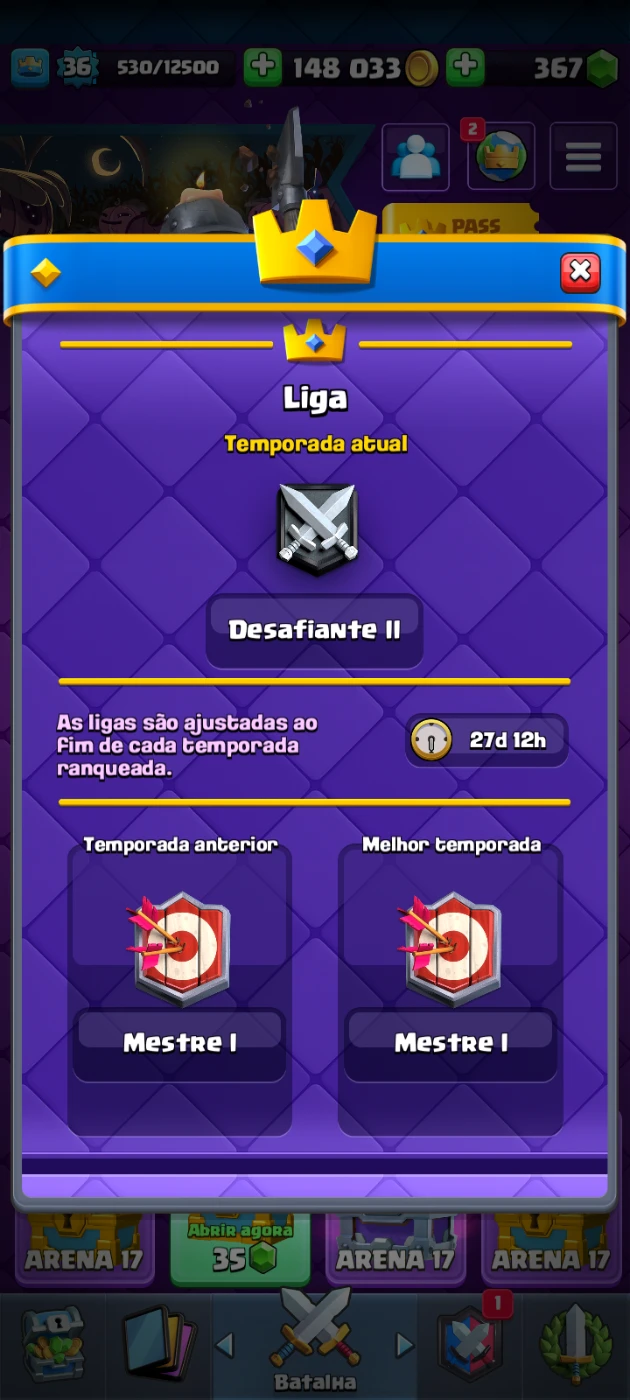Open the crown globe icon with badge 2
Screen dimensions: 630x1400
tap(500, 156)
